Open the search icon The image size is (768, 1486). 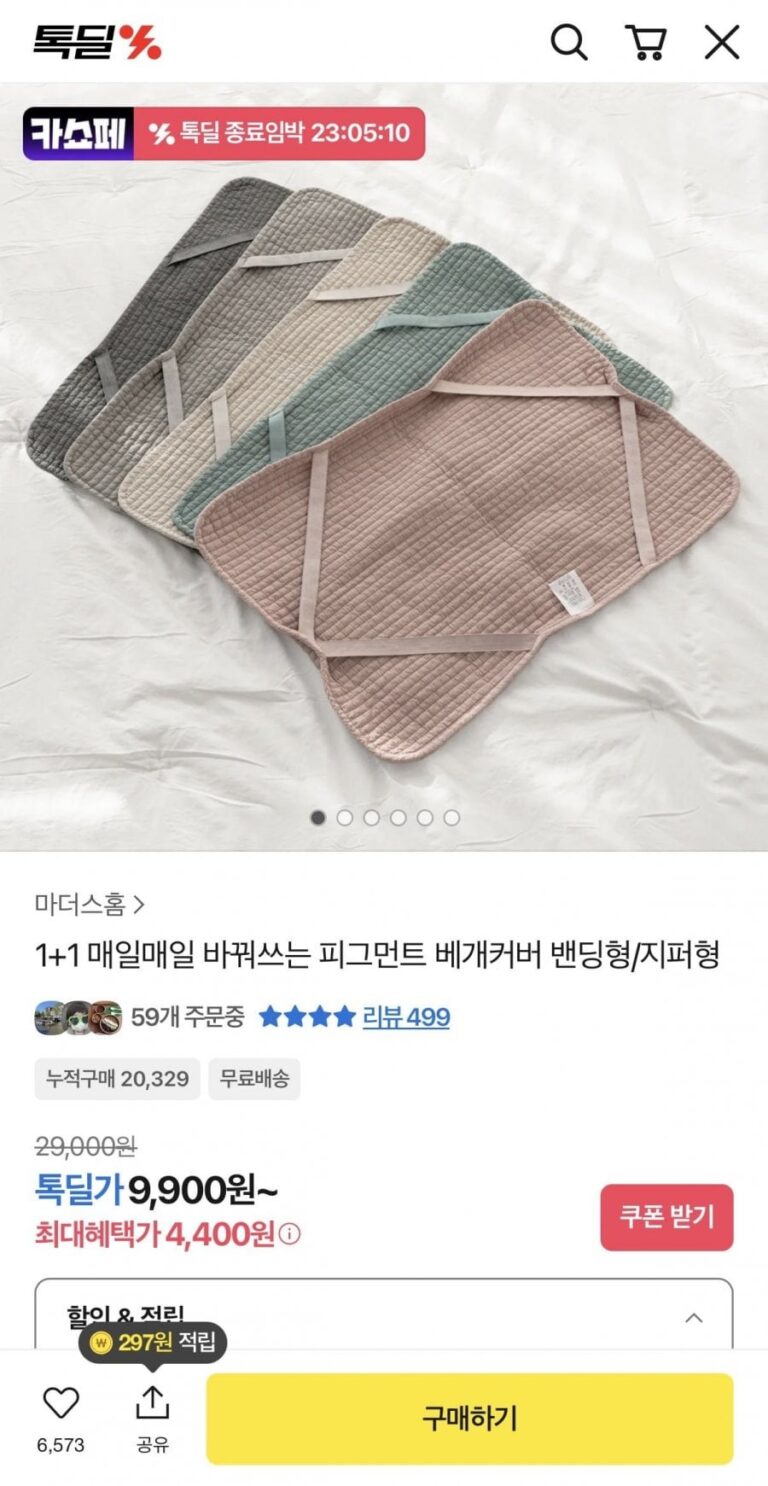569,43
